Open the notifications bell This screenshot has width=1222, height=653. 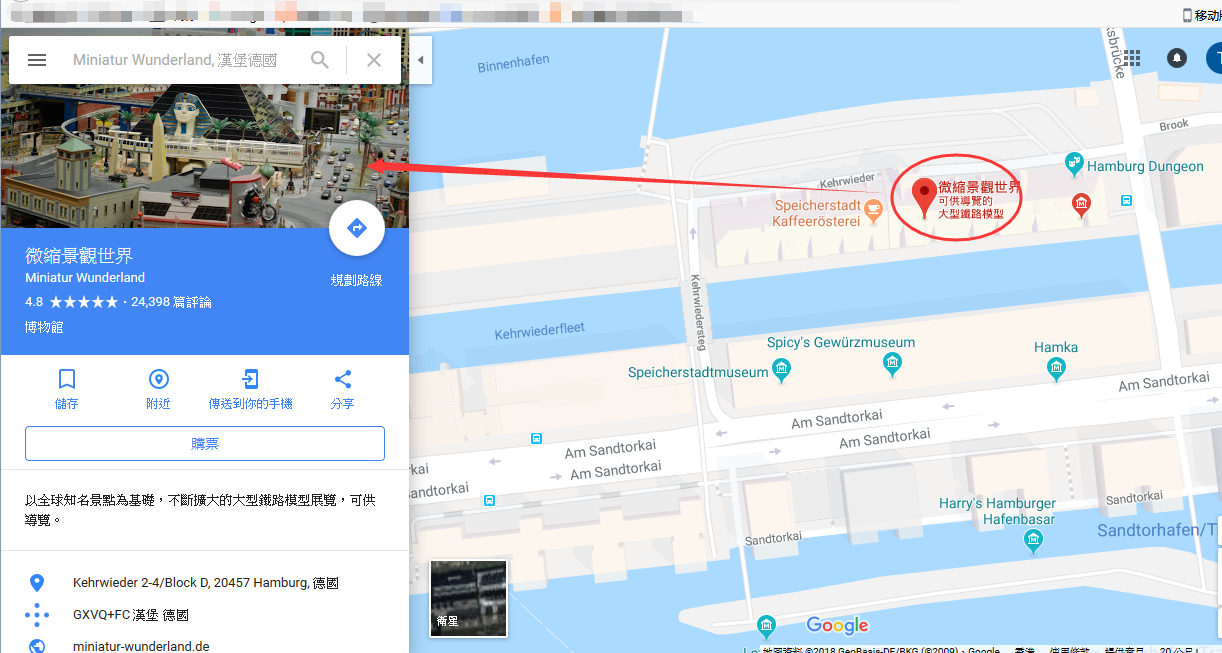pos(1177,58)
